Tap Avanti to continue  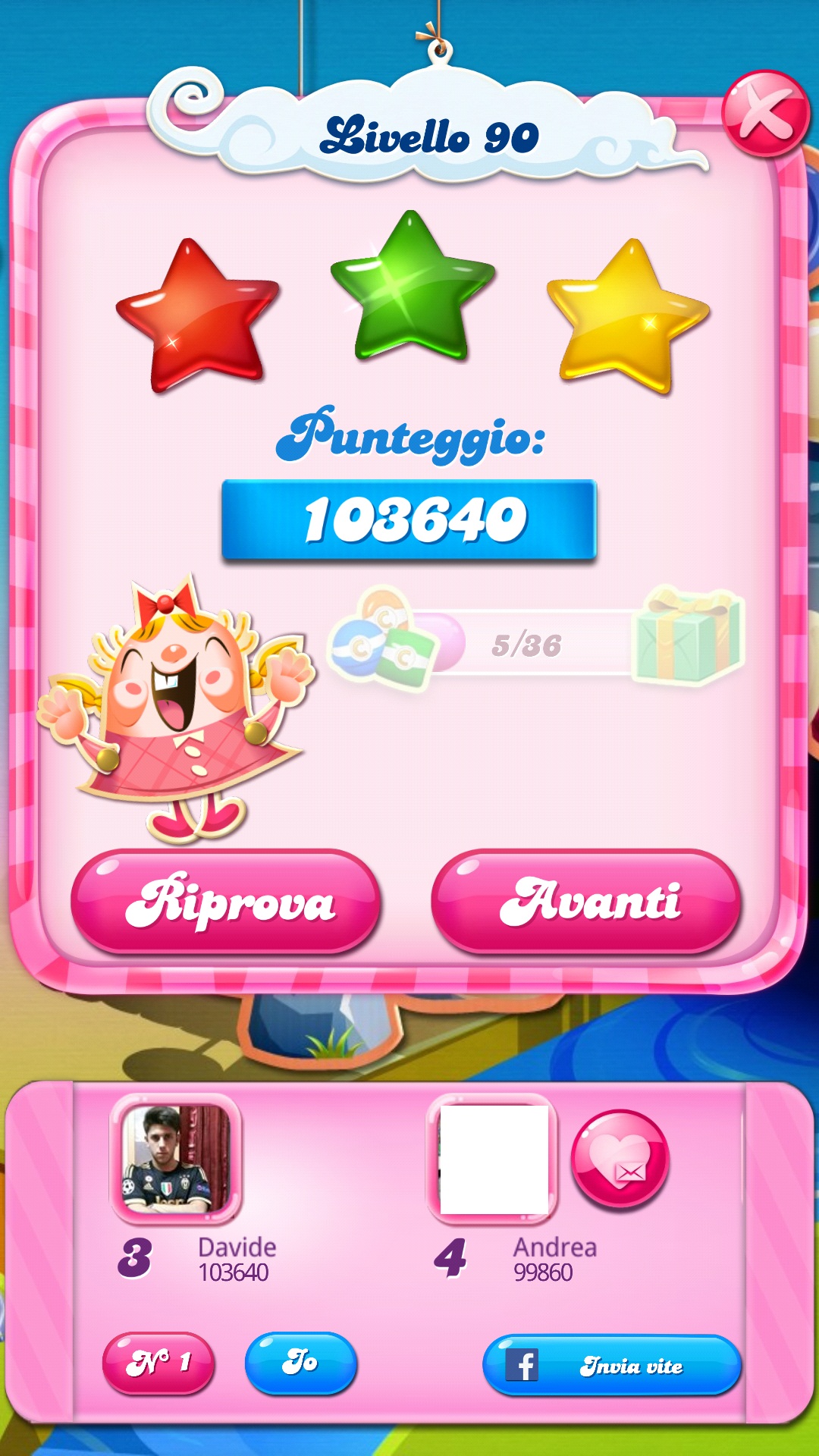[586, 900]
